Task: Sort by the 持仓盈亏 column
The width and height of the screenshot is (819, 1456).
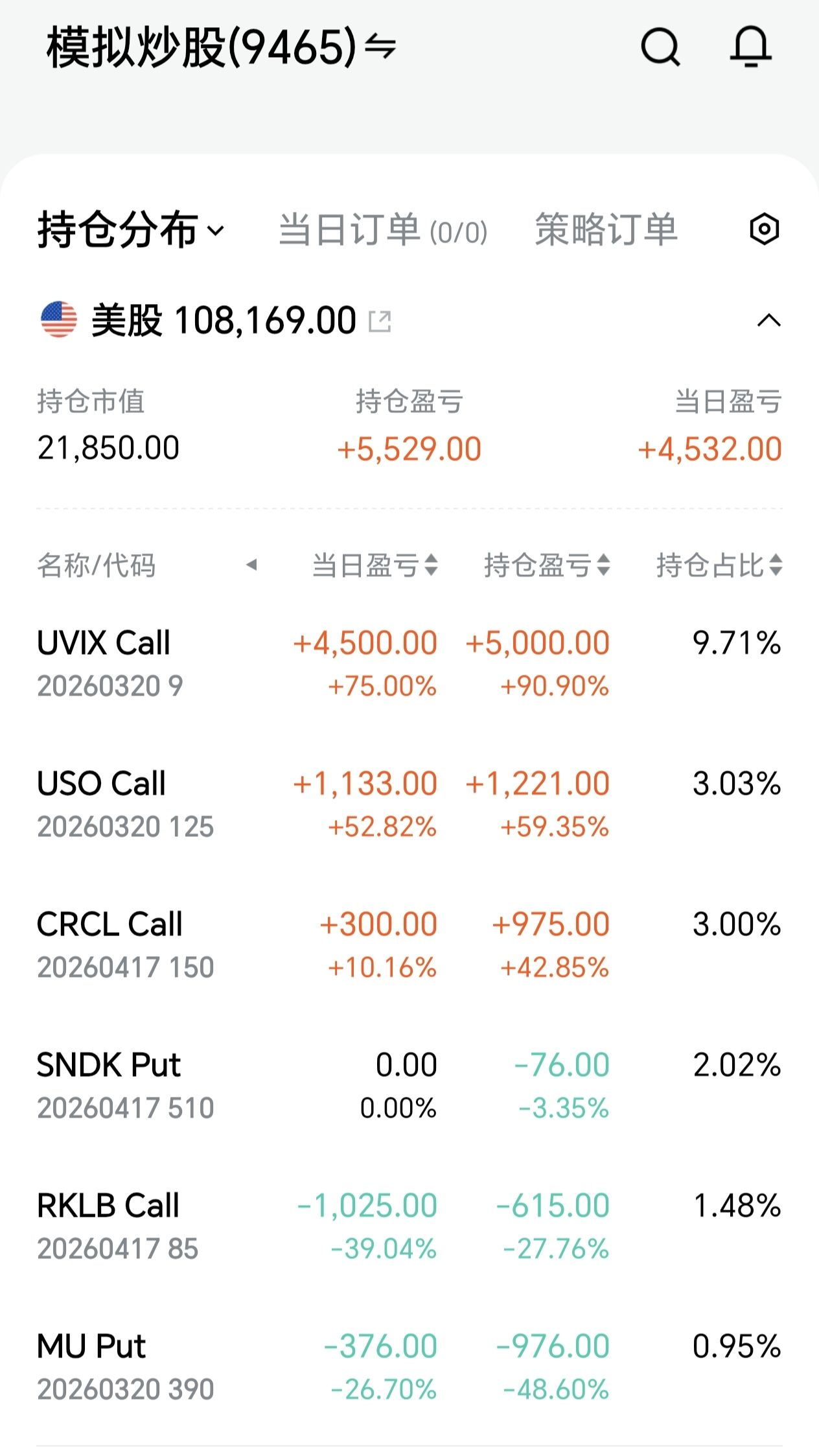Action: tap(547, 565)
